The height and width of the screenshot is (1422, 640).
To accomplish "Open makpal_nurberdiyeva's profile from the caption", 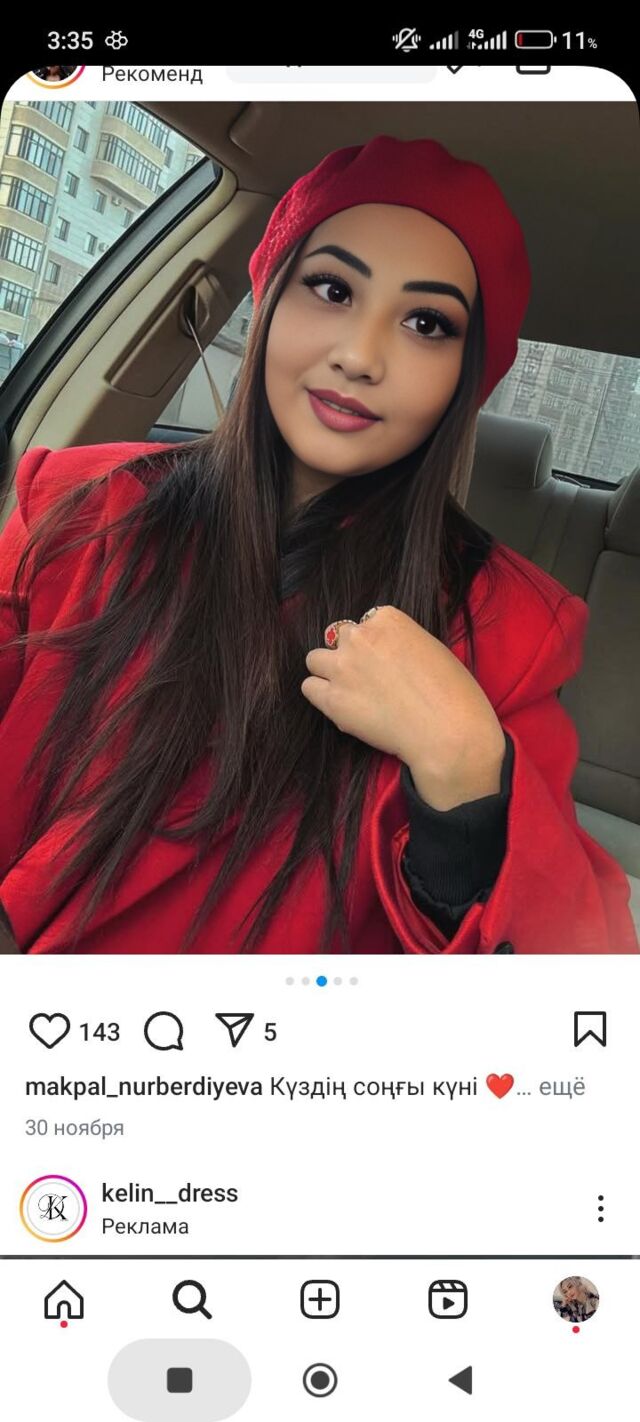I will tap(144, 1087).
